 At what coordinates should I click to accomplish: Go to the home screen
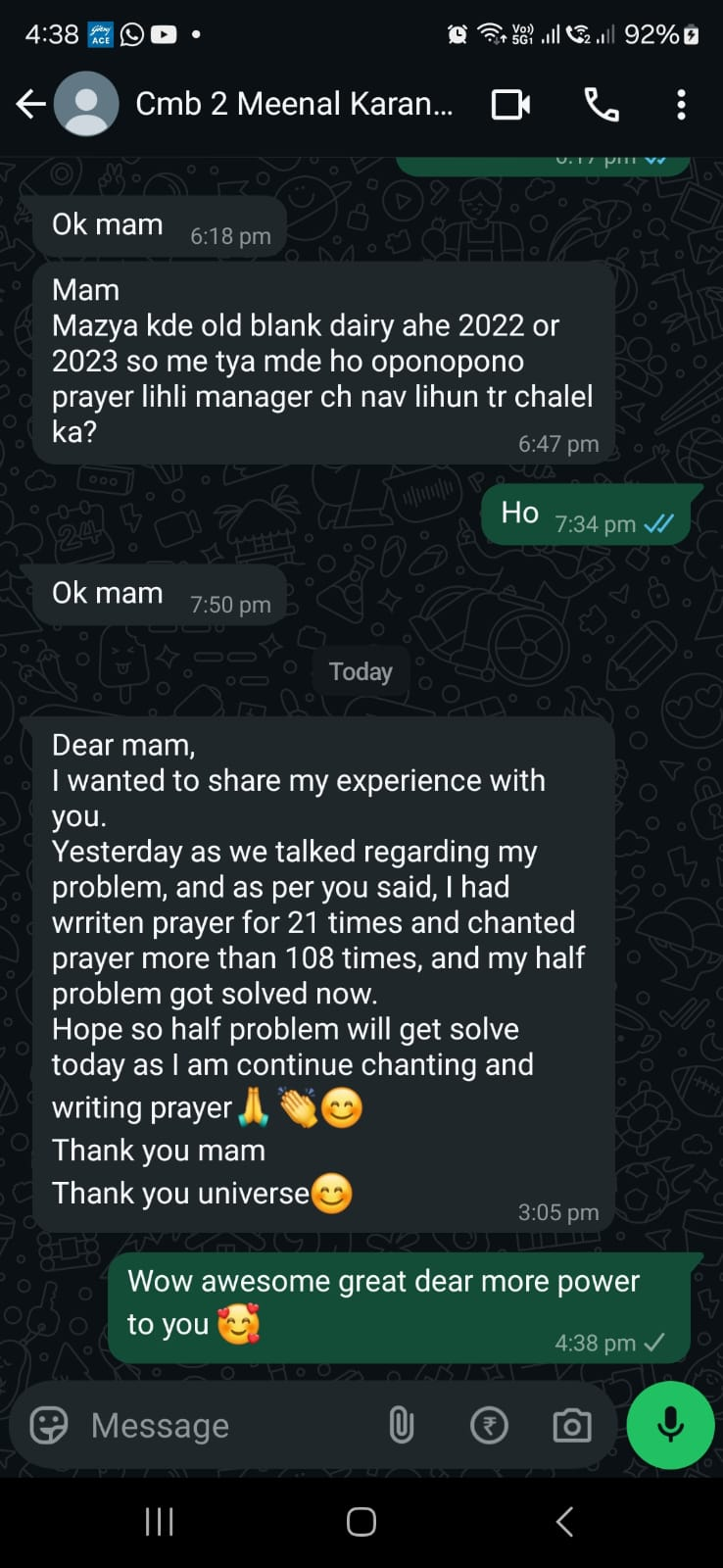361,1521
